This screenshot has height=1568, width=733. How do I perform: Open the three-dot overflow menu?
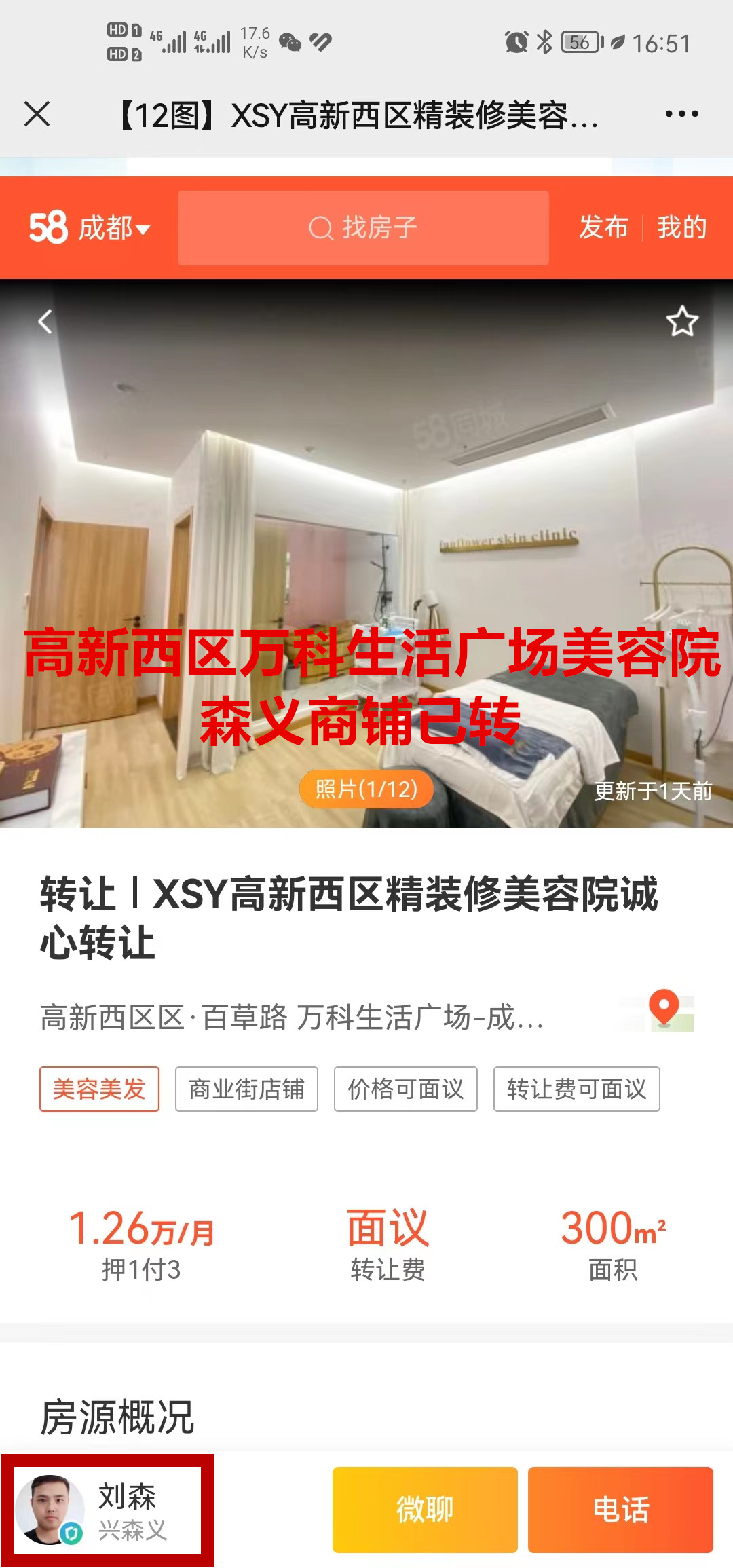pyautogui.click(x=681, y=114)
